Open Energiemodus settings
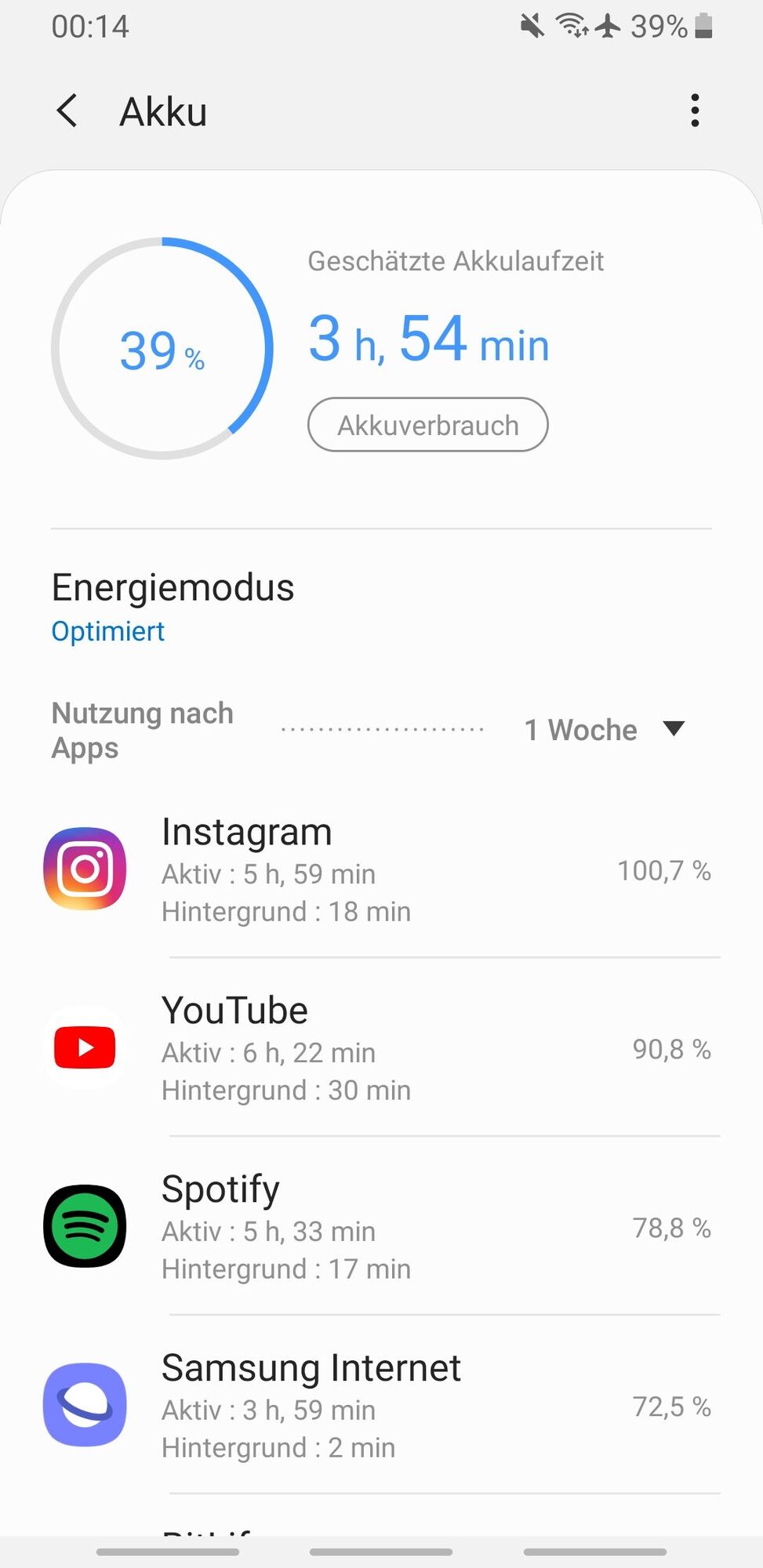 (173, 607)
